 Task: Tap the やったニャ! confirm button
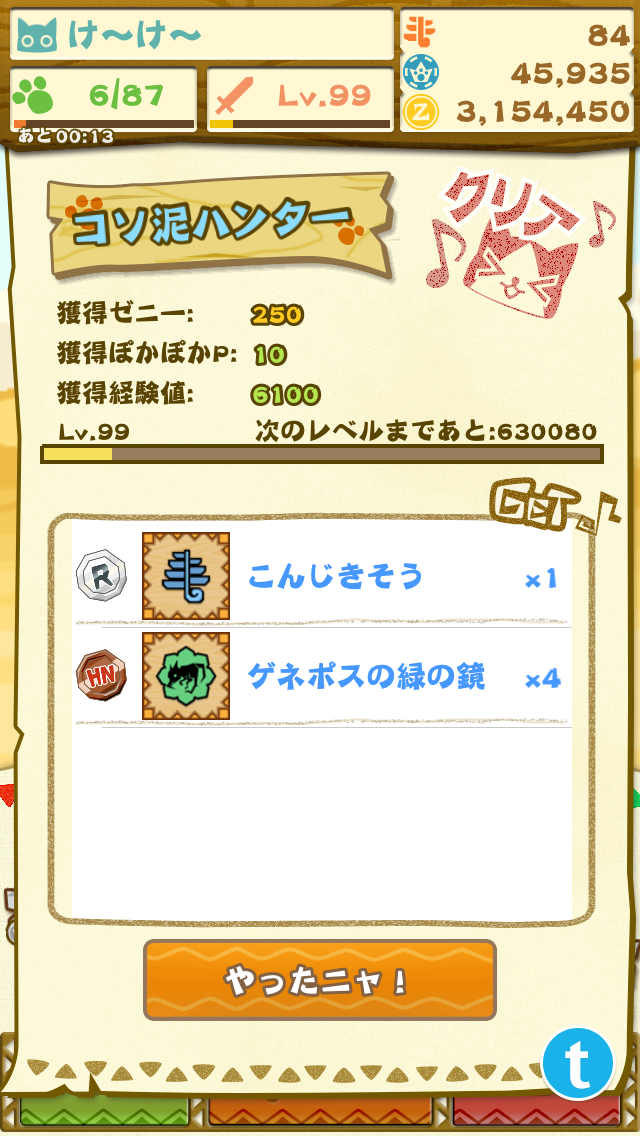coord(320,980)
